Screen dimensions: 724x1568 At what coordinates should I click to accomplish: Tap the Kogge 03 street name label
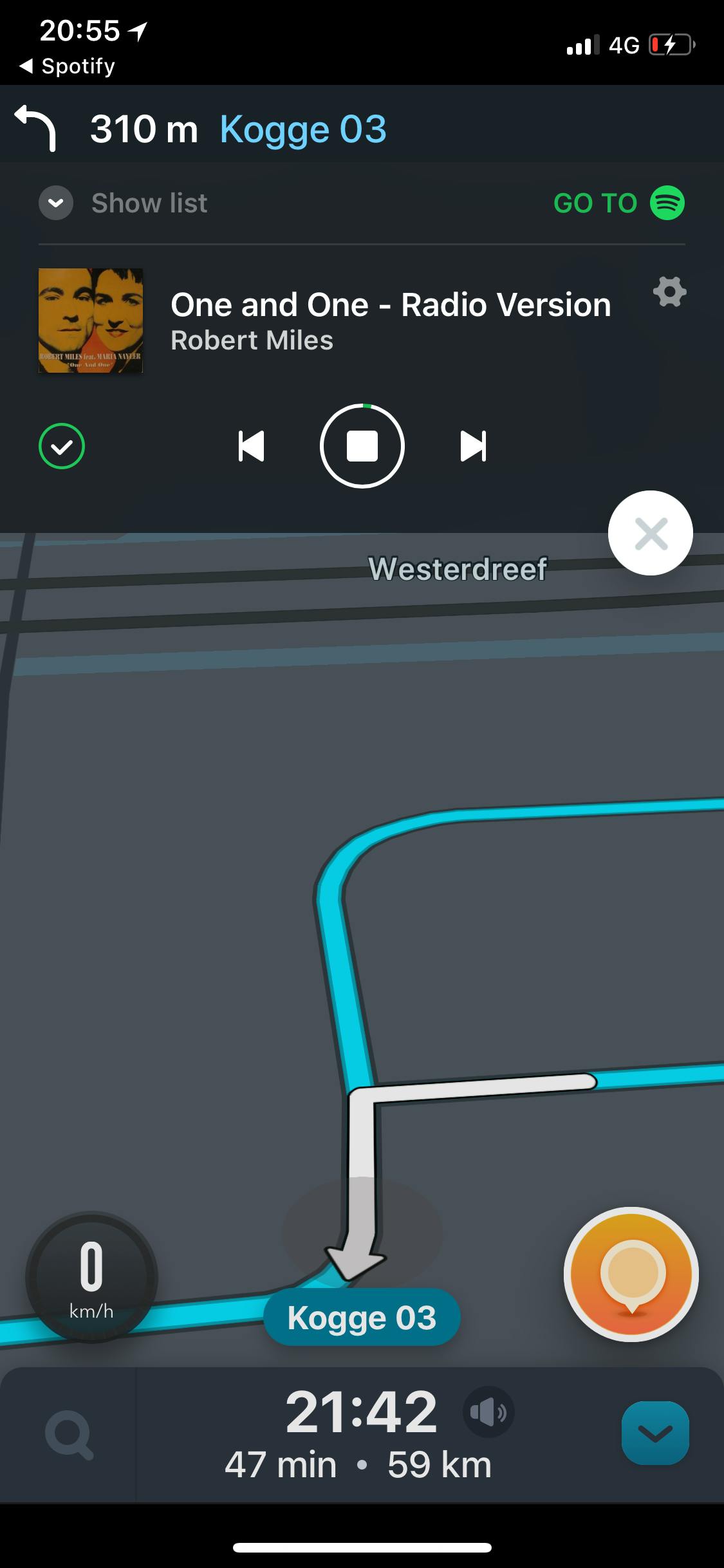click(362, 1316)
